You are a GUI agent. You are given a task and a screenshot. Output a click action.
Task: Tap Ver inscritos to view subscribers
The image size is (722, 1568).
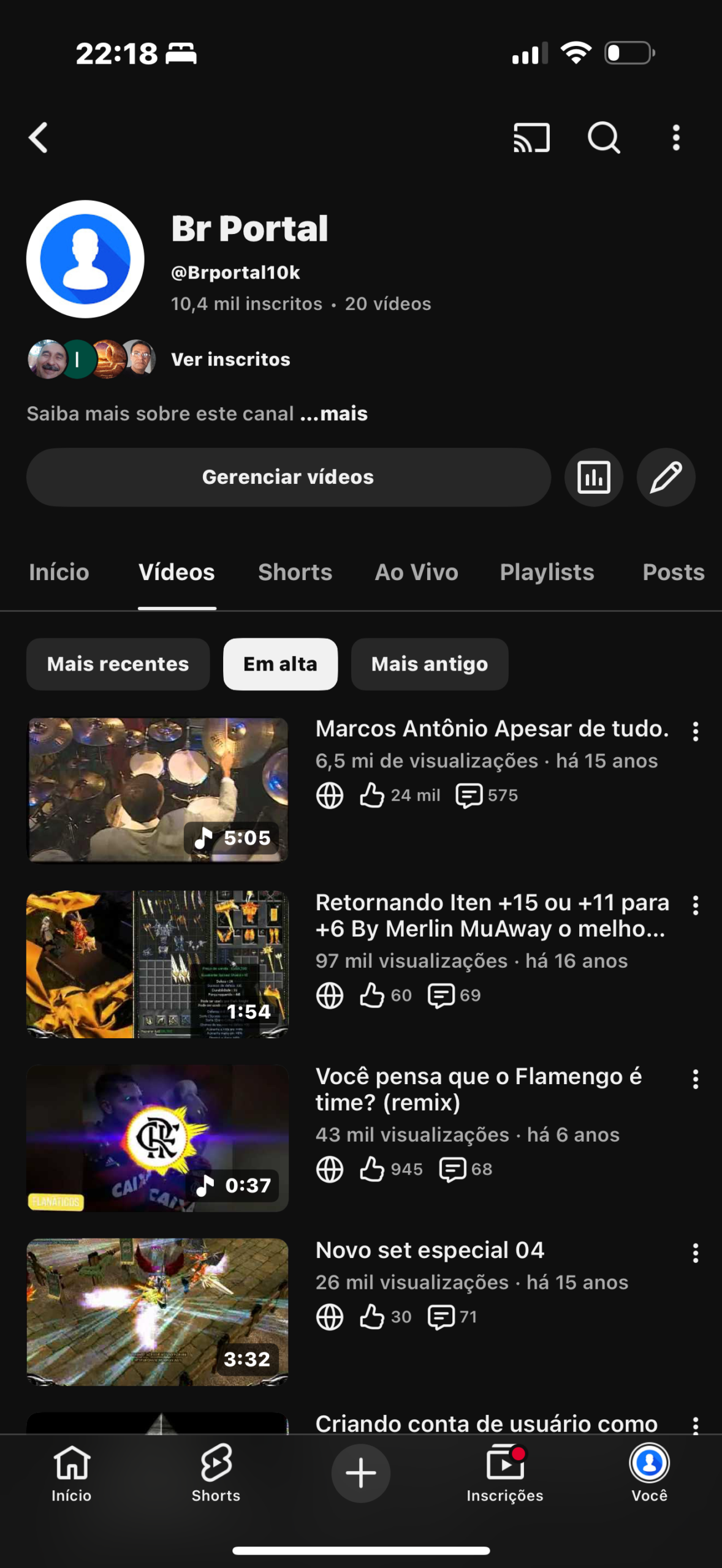click(x=230, y=360)
